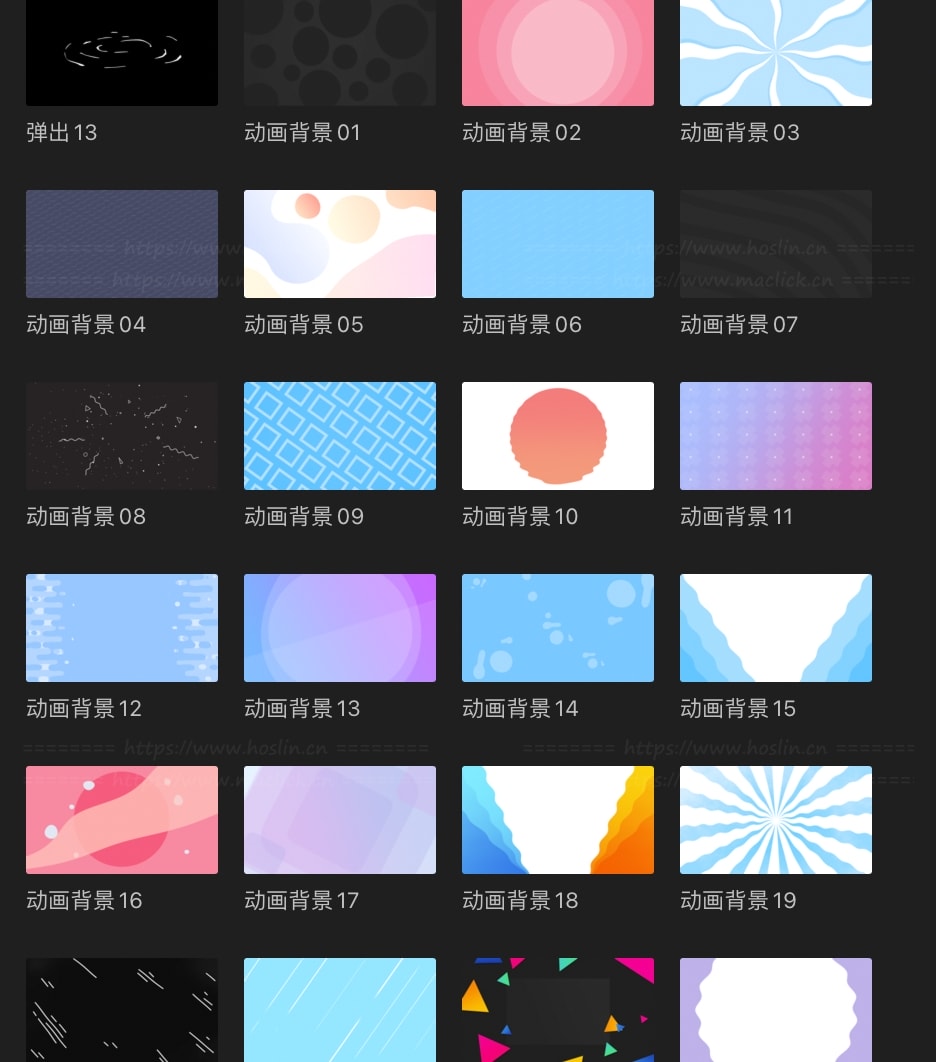The width and height of the screenshot is (936, 1062).
Task: Select the 弹出13 effect thumbnail
Action: [x=122, y=52]
